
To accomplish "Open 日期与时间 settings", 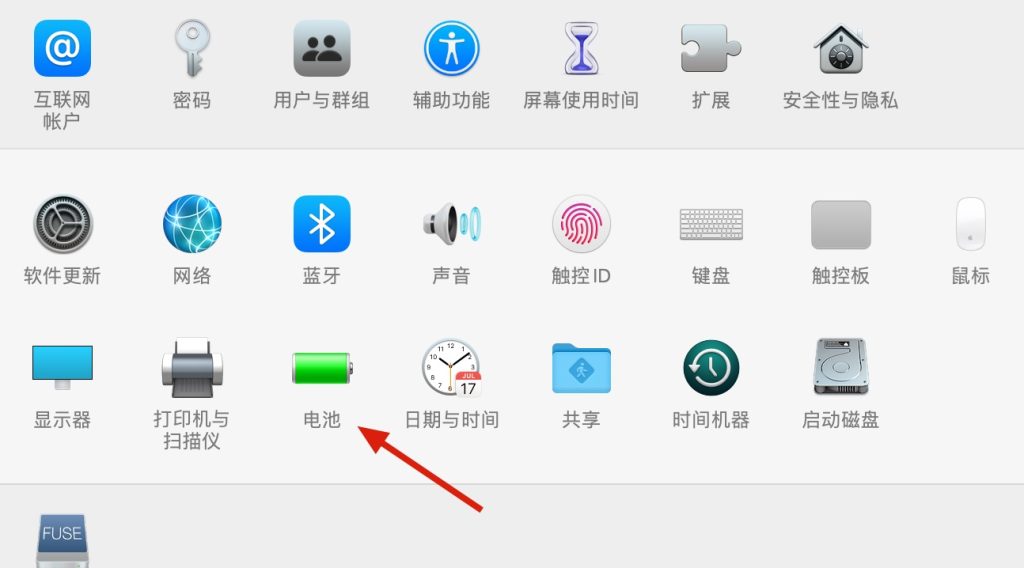I will (x=451, y=368).
